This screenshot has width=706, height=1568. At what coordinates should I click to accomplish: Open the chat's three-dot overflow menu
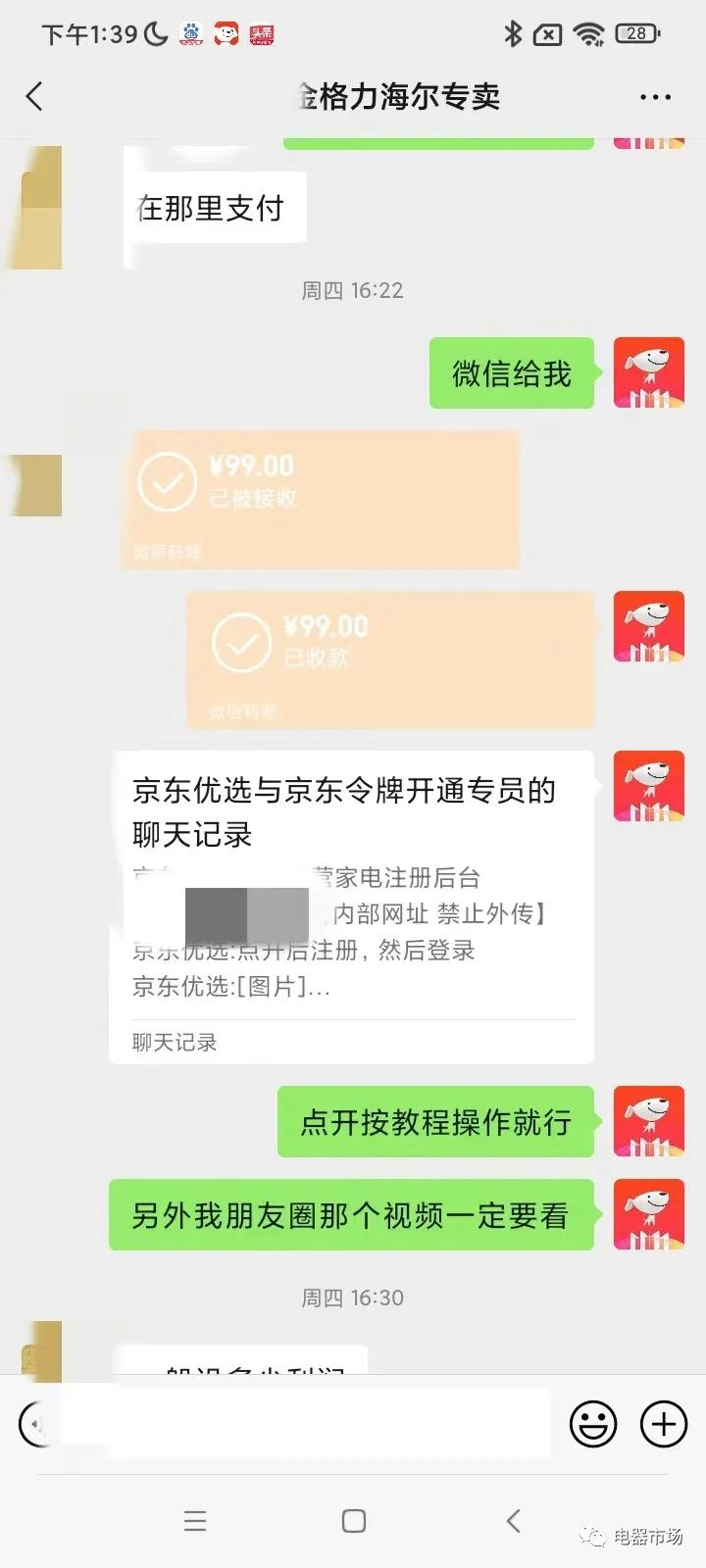click(655, 97)
